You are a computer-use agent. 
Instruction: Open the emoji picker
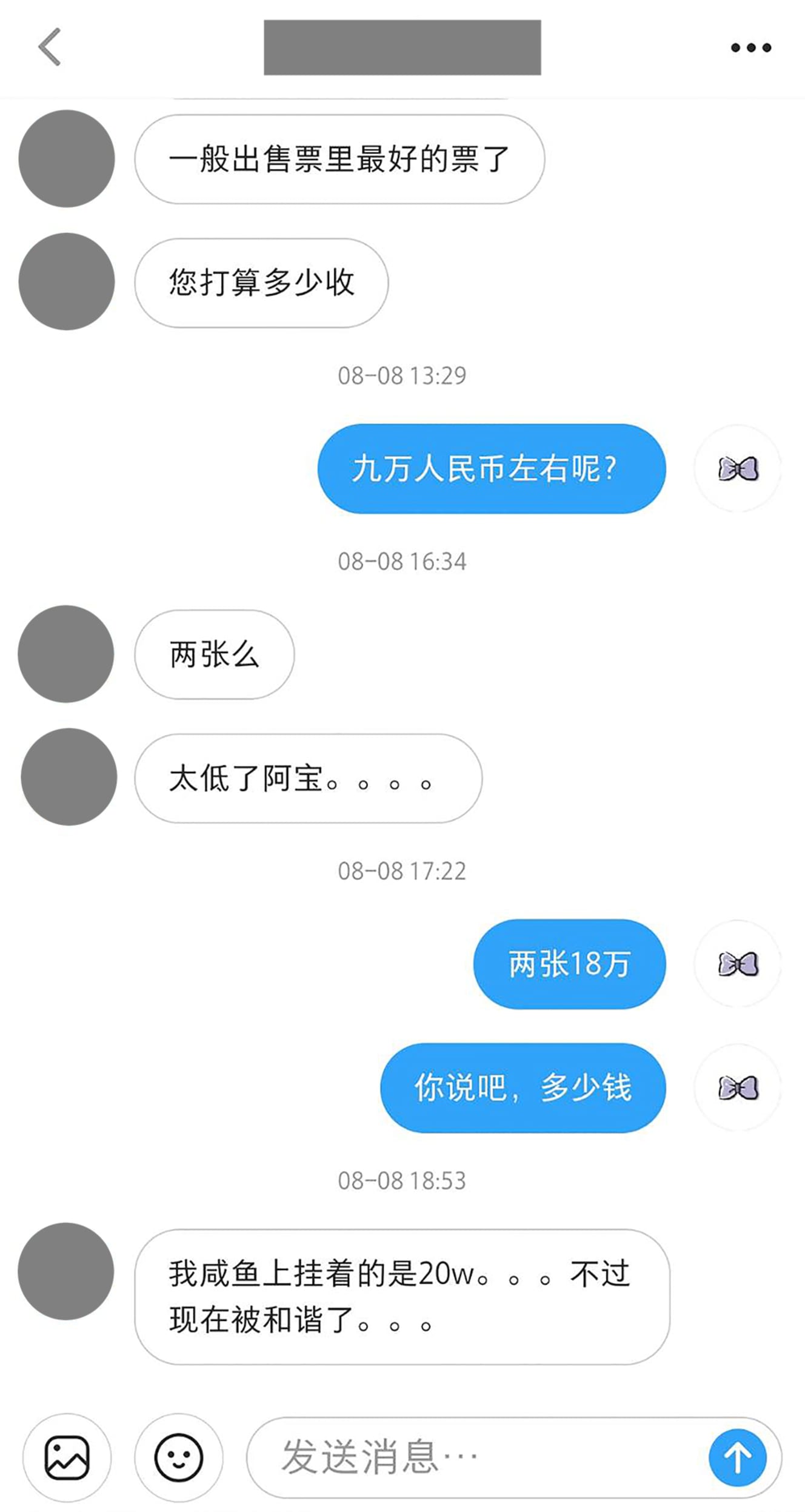[x=178, y=1457]
